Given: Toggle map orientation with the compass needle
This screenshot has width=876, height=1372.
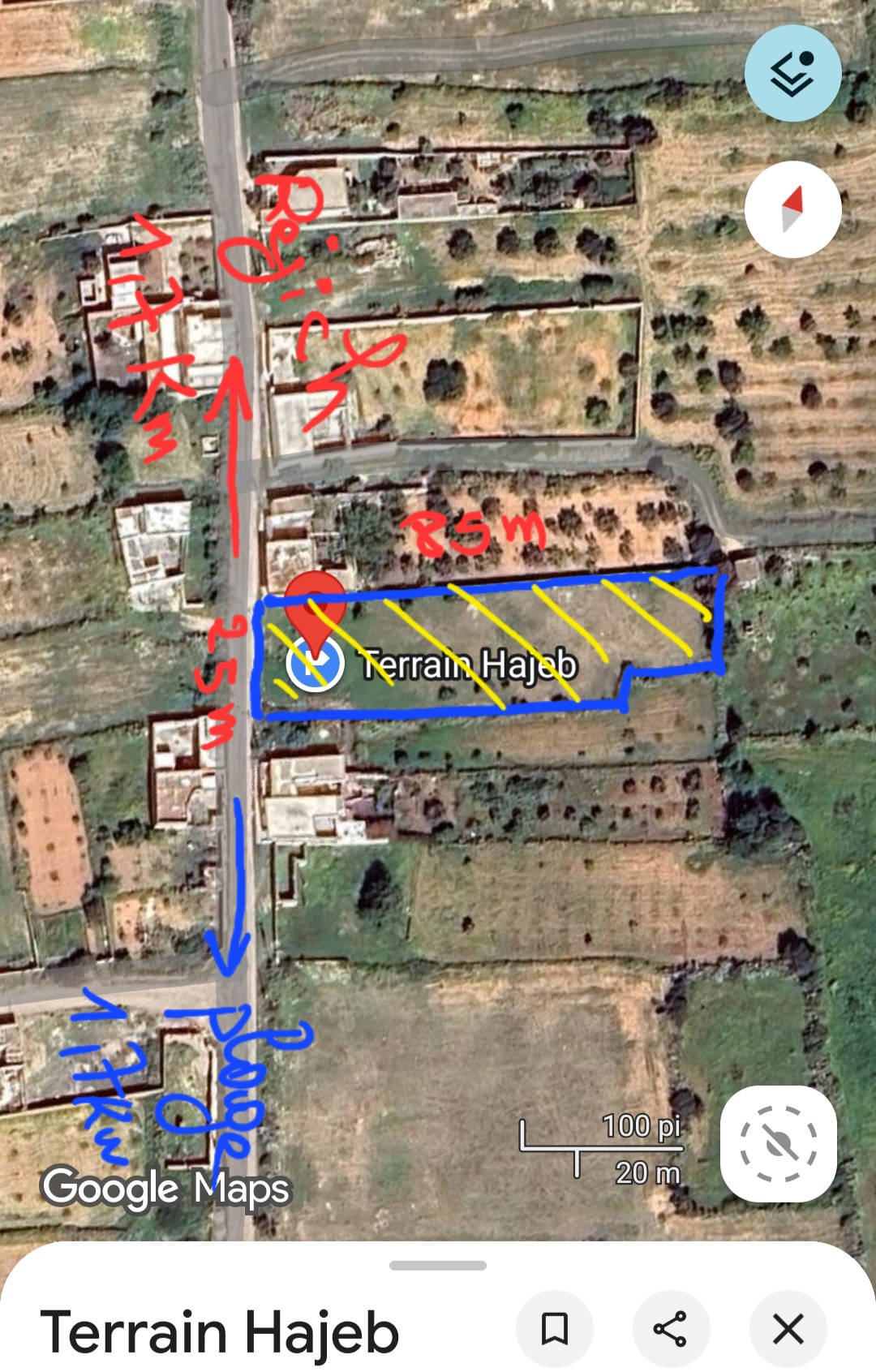Looking at the screenshot, I should [x=792, y=209].
